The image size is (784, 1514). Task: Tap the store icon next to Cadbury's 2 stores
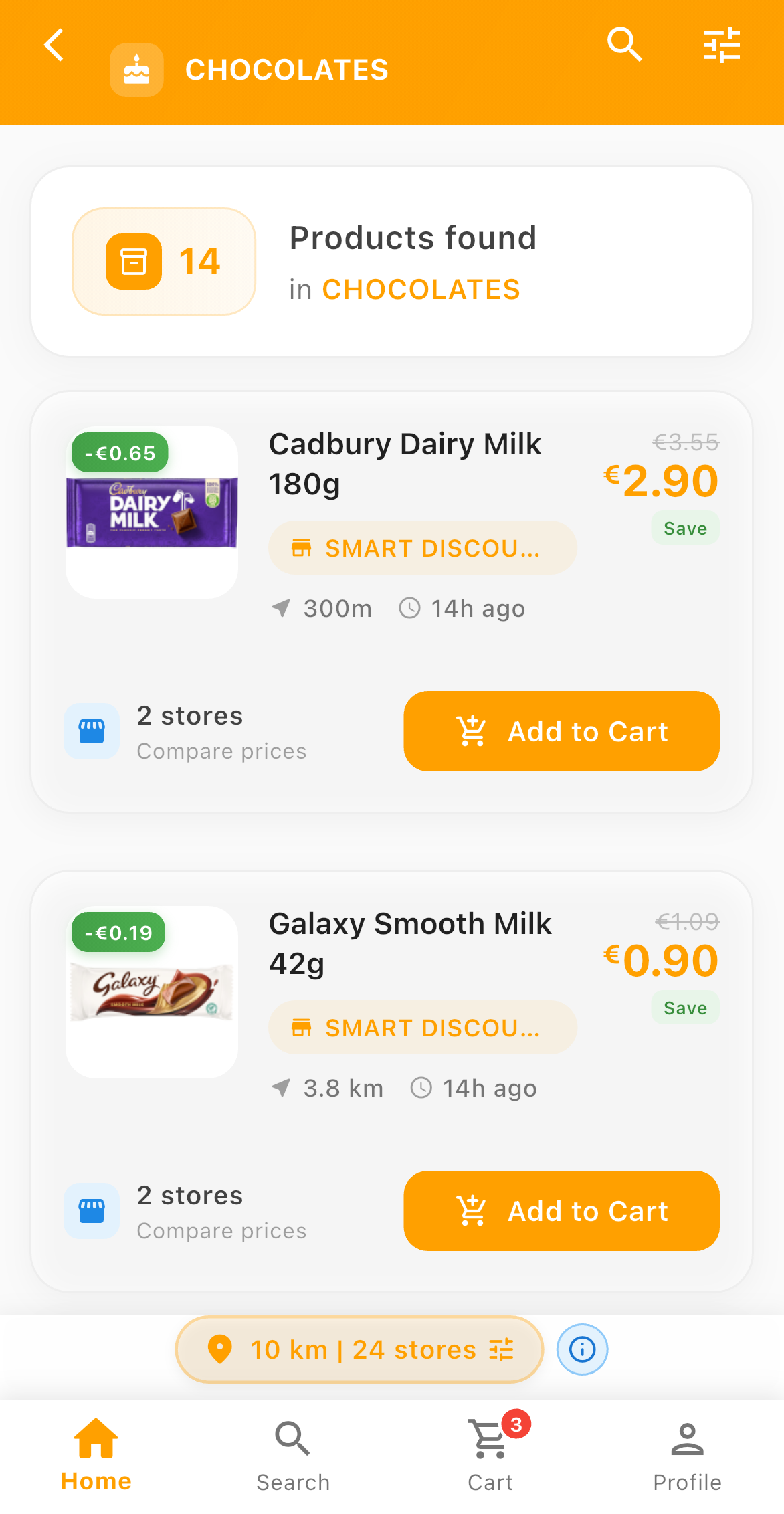[x=91, y=731]
